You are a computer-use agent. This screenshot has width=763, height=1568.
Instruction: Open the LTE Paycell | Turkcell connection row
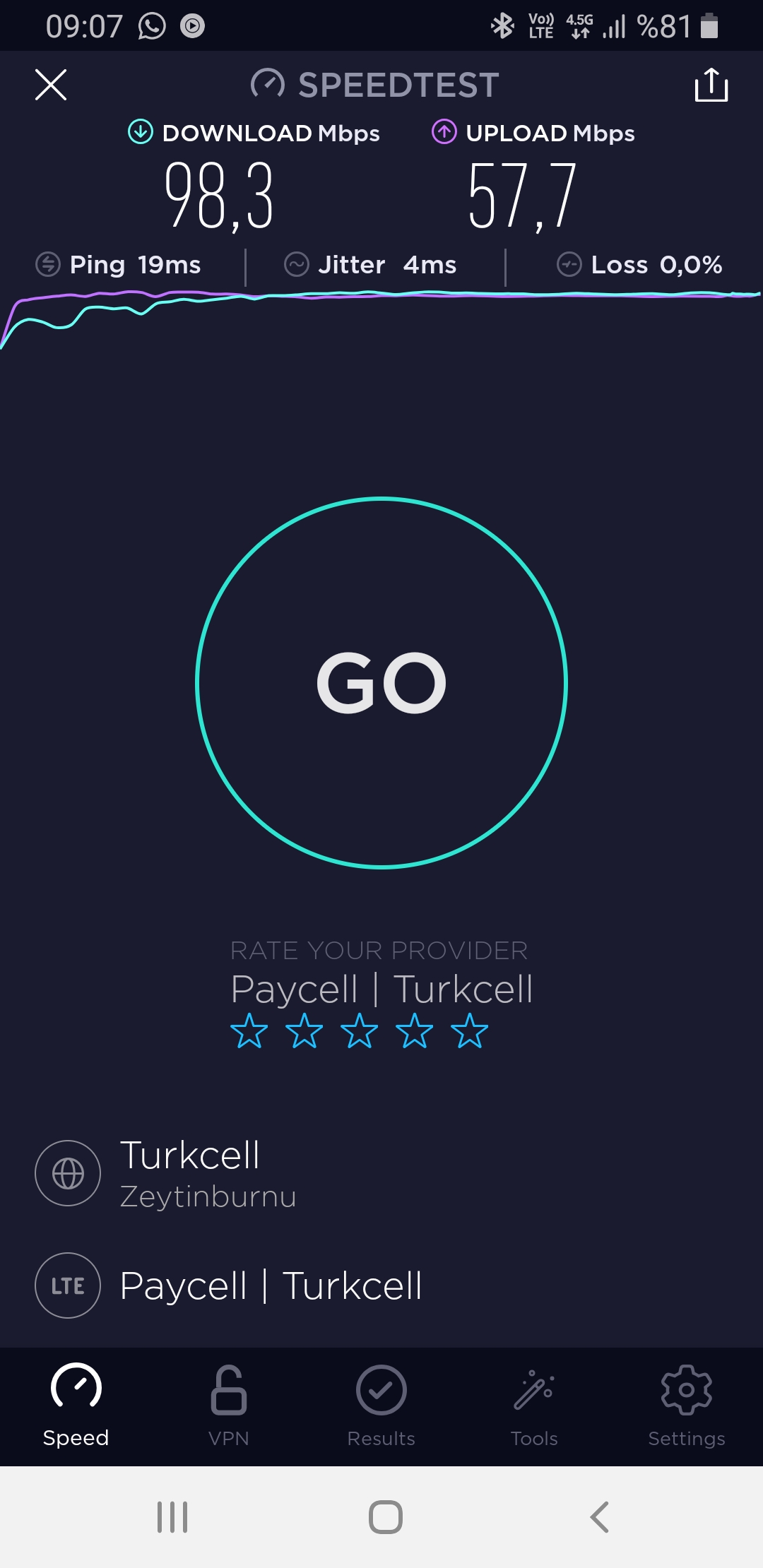(381, 1285)
